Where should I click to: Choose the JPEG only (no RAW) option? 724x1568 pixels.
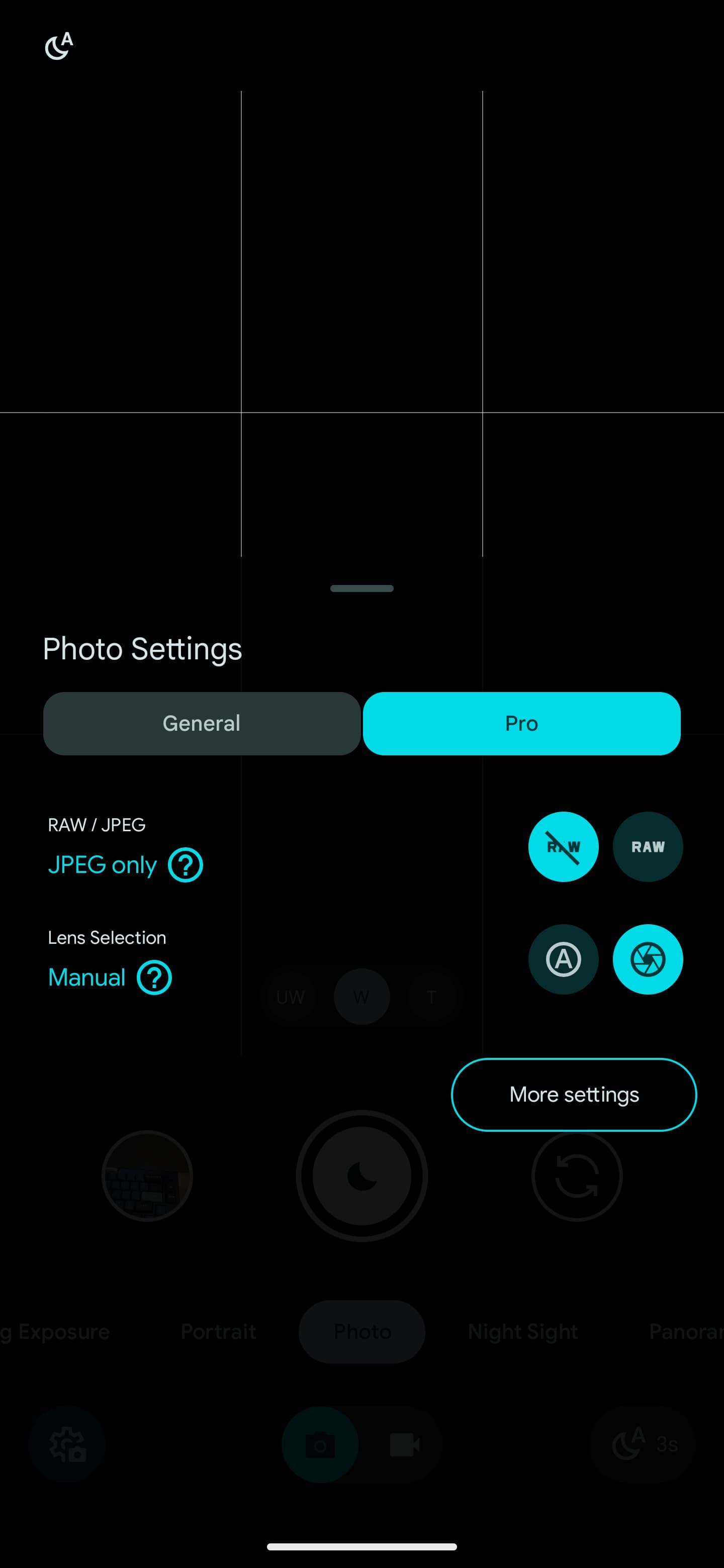click(563, 846)
